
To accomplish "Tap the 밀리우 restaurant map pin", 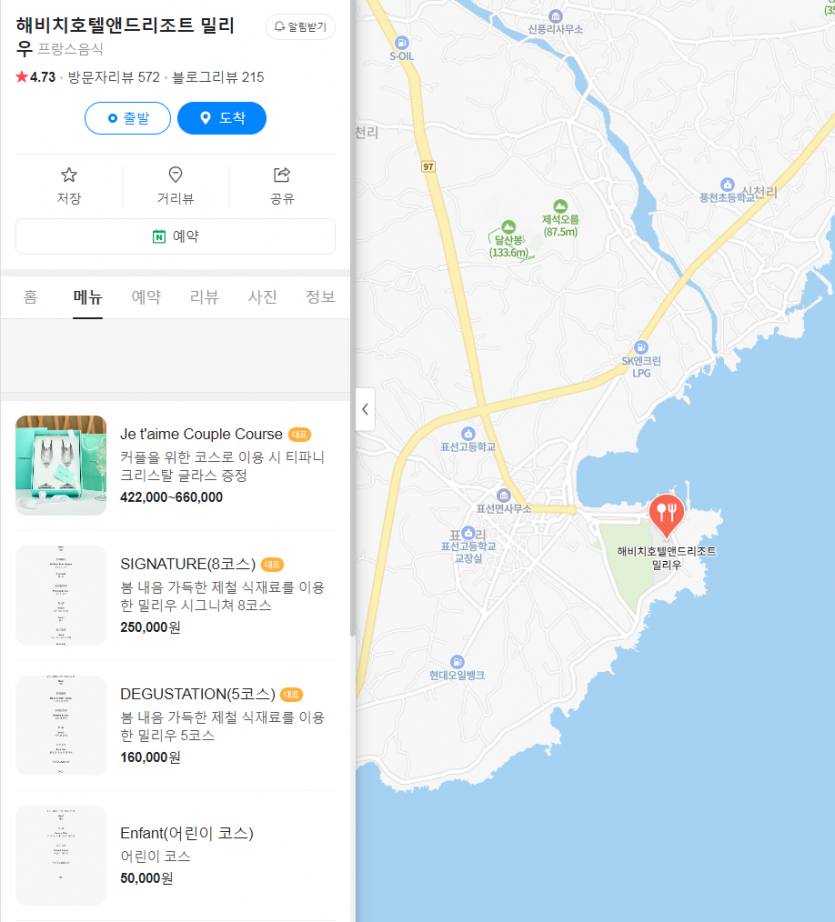I will coord(665,514).
